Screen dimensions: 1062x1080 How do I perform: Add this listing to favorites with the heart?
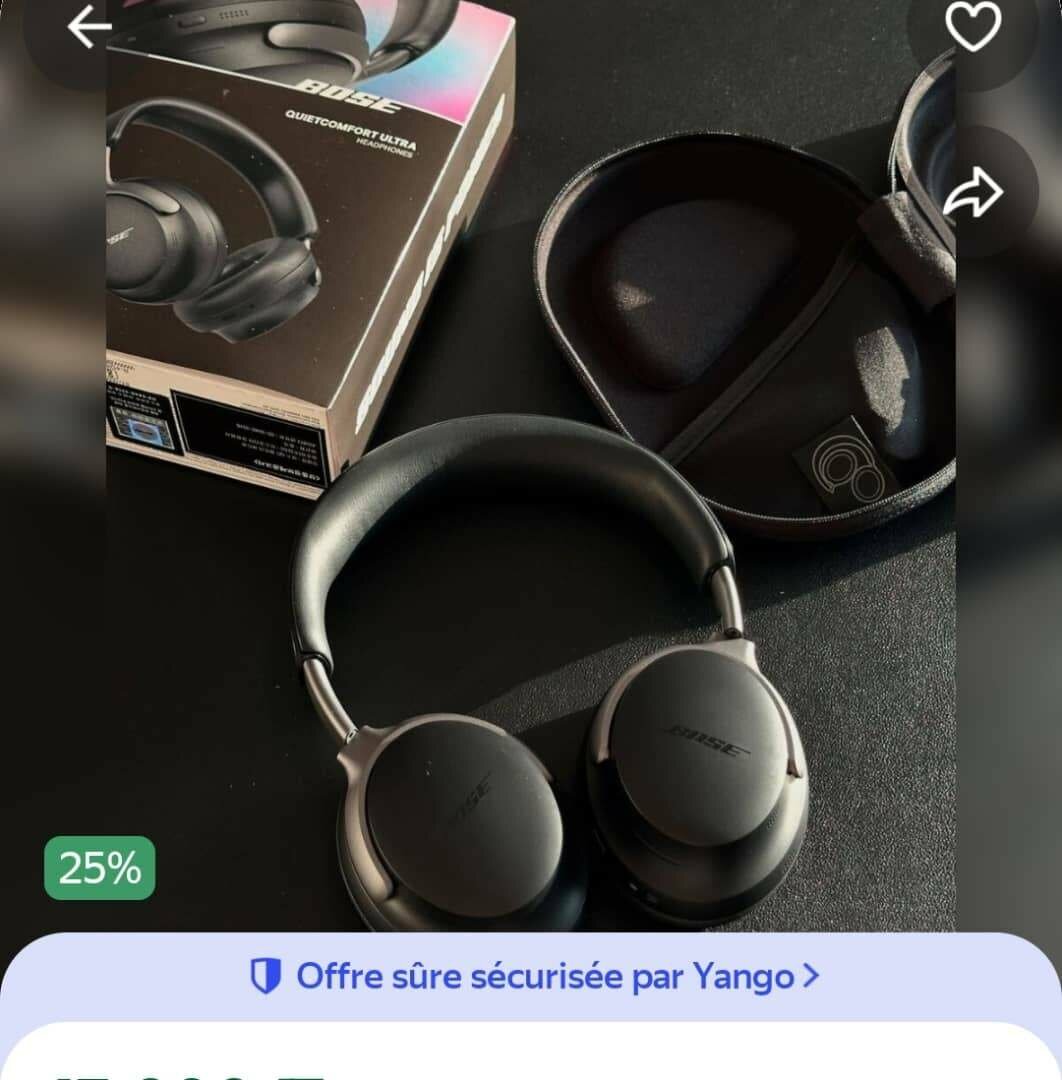[972, 27]
